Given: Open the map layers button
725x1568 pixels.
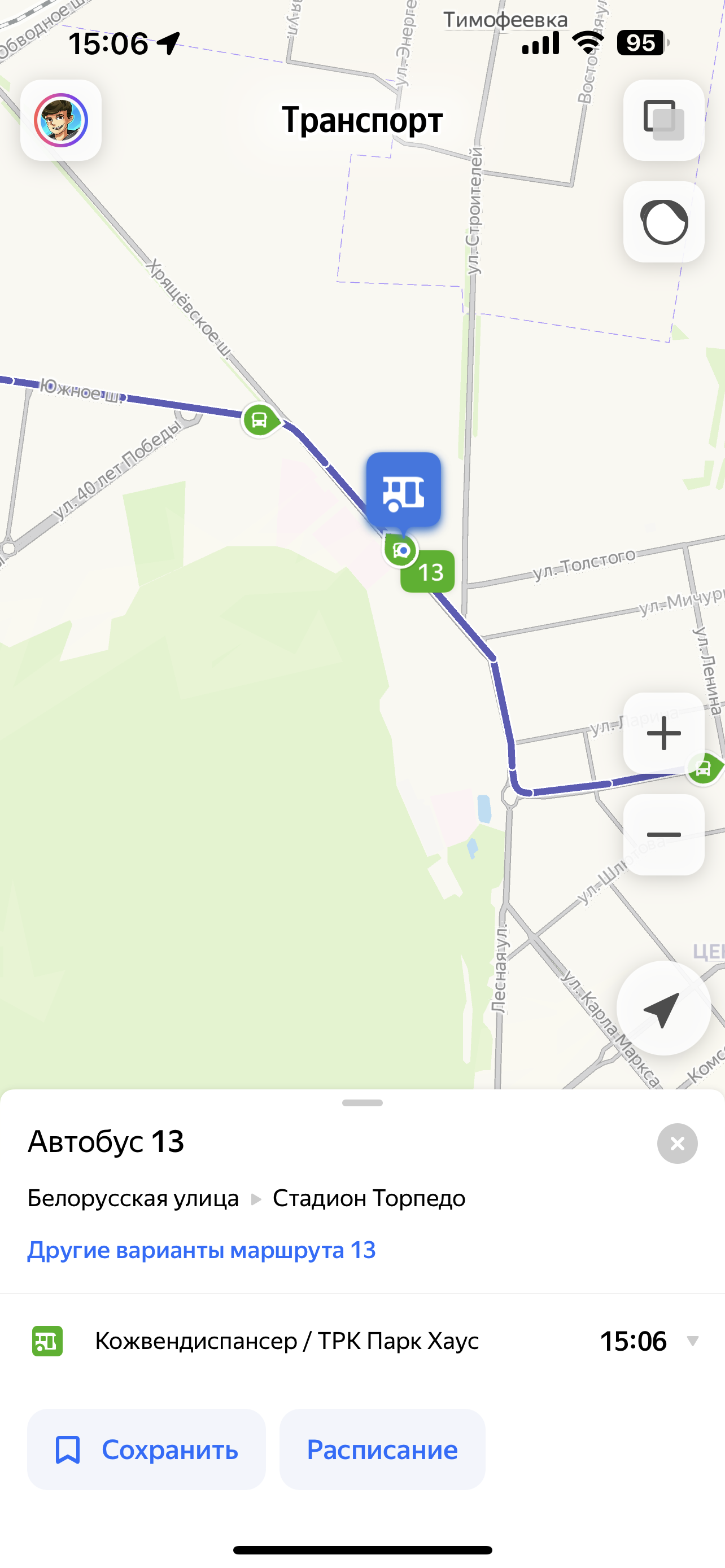Looking at the screenshot, I should click(x=663, y=120).
